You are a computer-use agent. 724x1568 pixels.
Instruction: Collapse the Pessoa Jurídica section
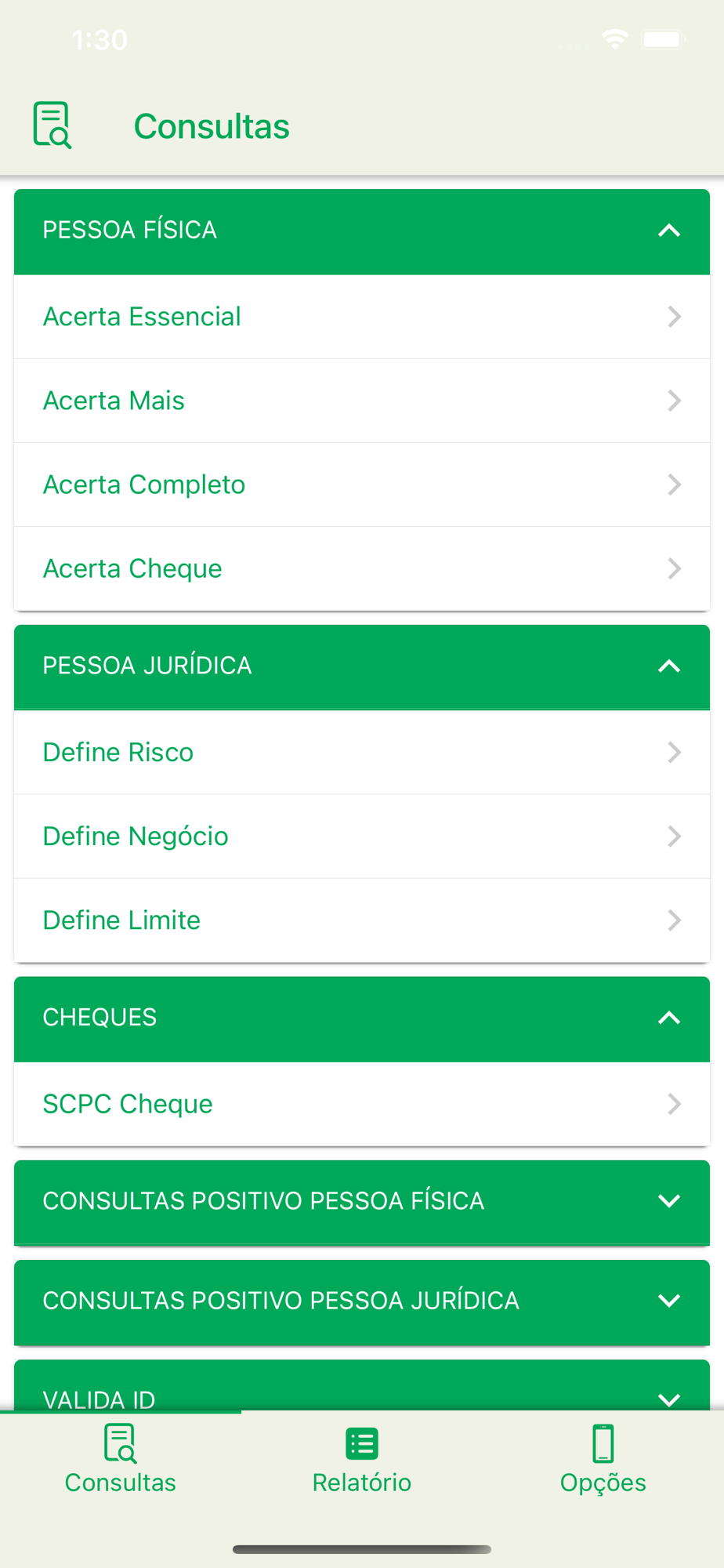(362, 666)
